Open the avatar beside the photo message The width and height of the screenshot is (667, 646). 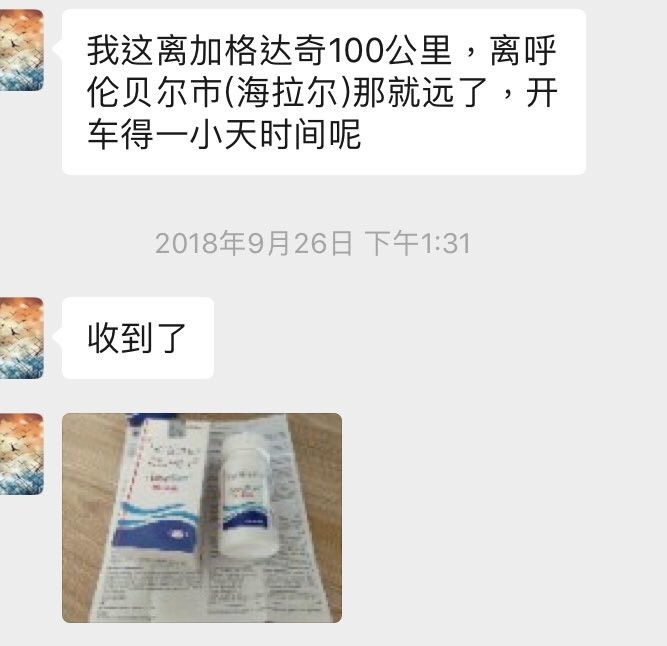coord(20,453)
